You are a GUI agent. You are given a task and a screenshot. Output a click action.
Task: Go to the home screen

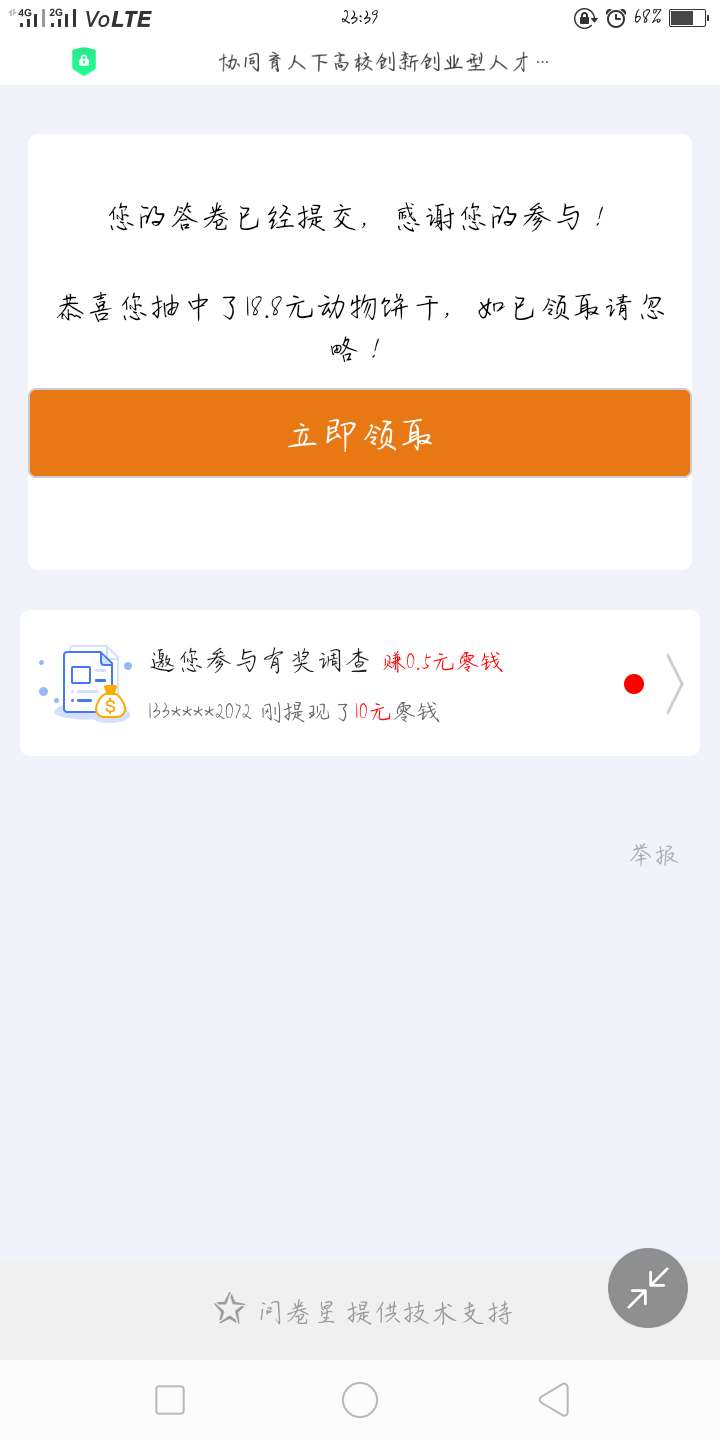coord(360,1399)
